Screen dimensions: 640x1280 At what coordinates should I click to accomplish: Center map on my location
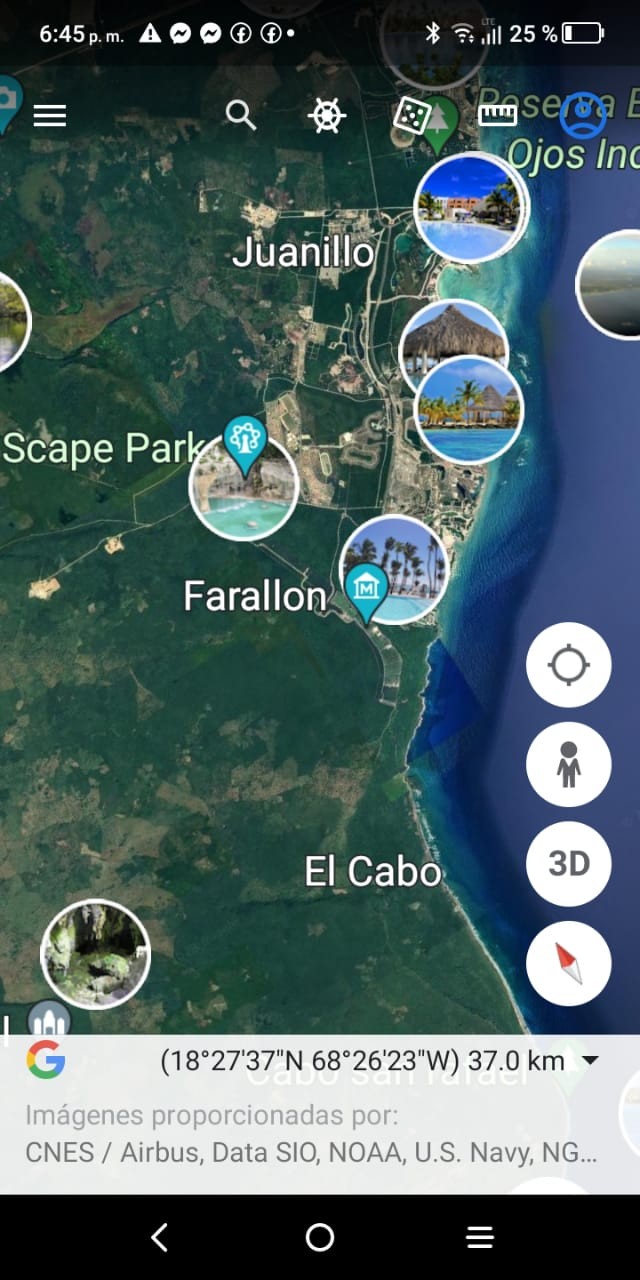(568, 665)
